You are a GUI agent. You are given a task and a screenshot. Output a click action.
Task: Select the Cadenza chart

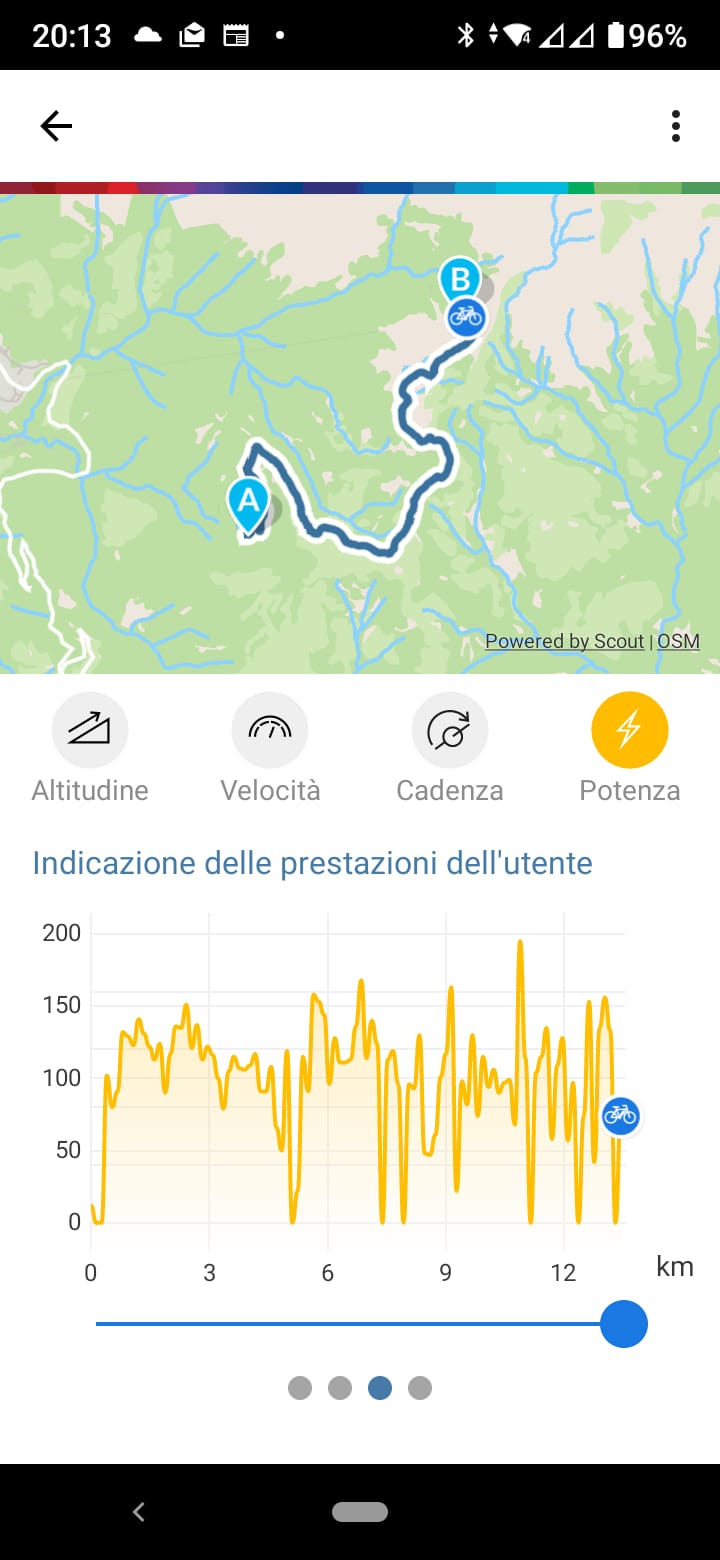coord(450,730)
